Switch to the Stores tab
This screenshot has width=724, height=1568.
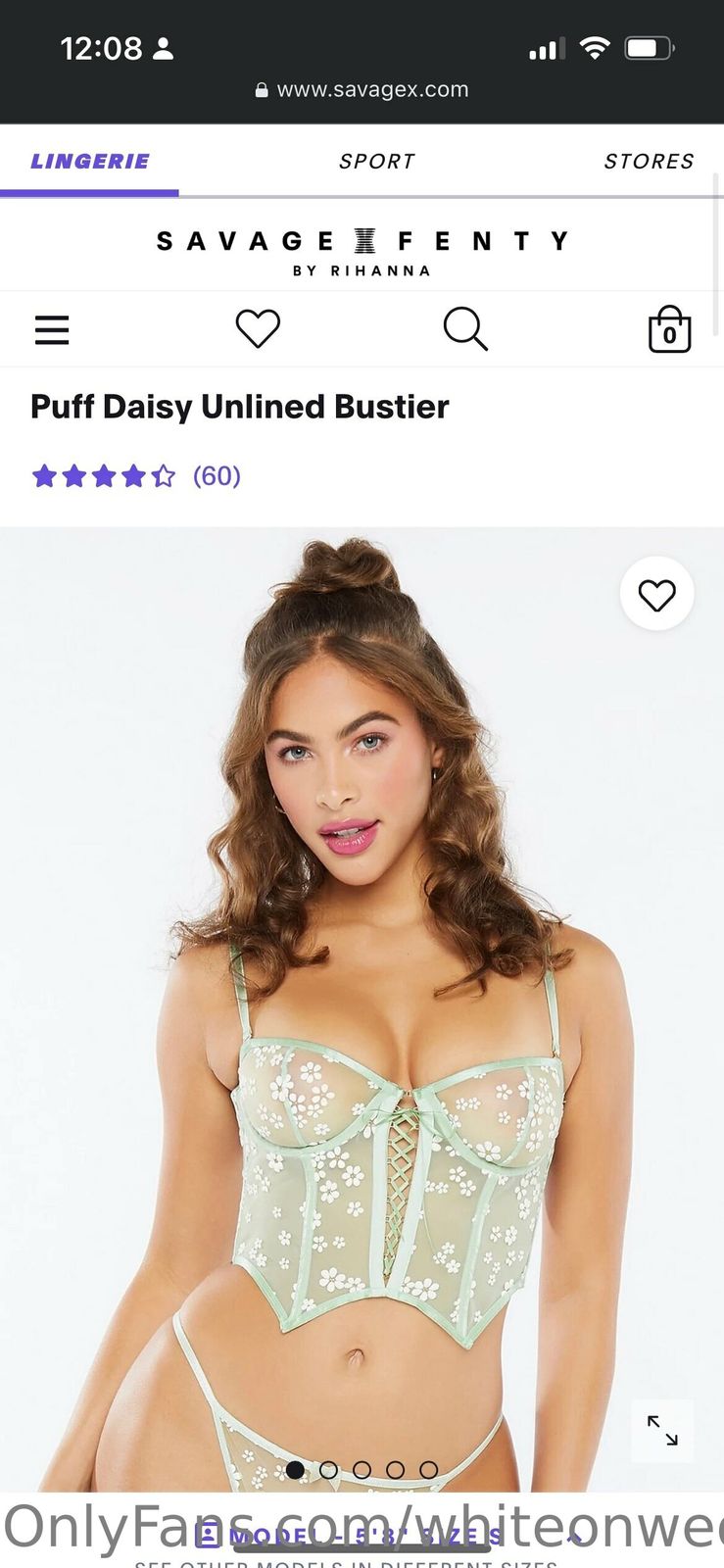[x=648, y=161]
